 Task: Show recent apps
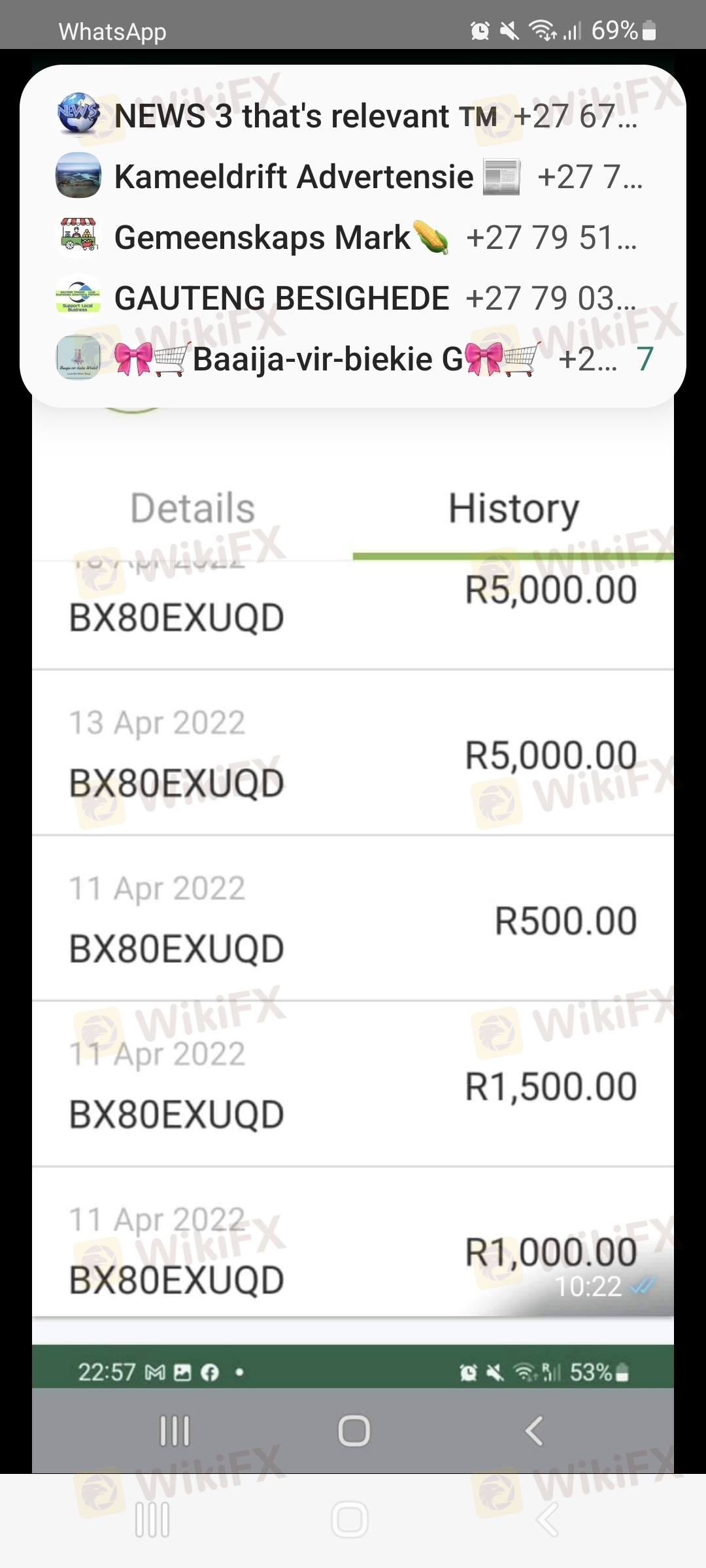(152, 1520)
